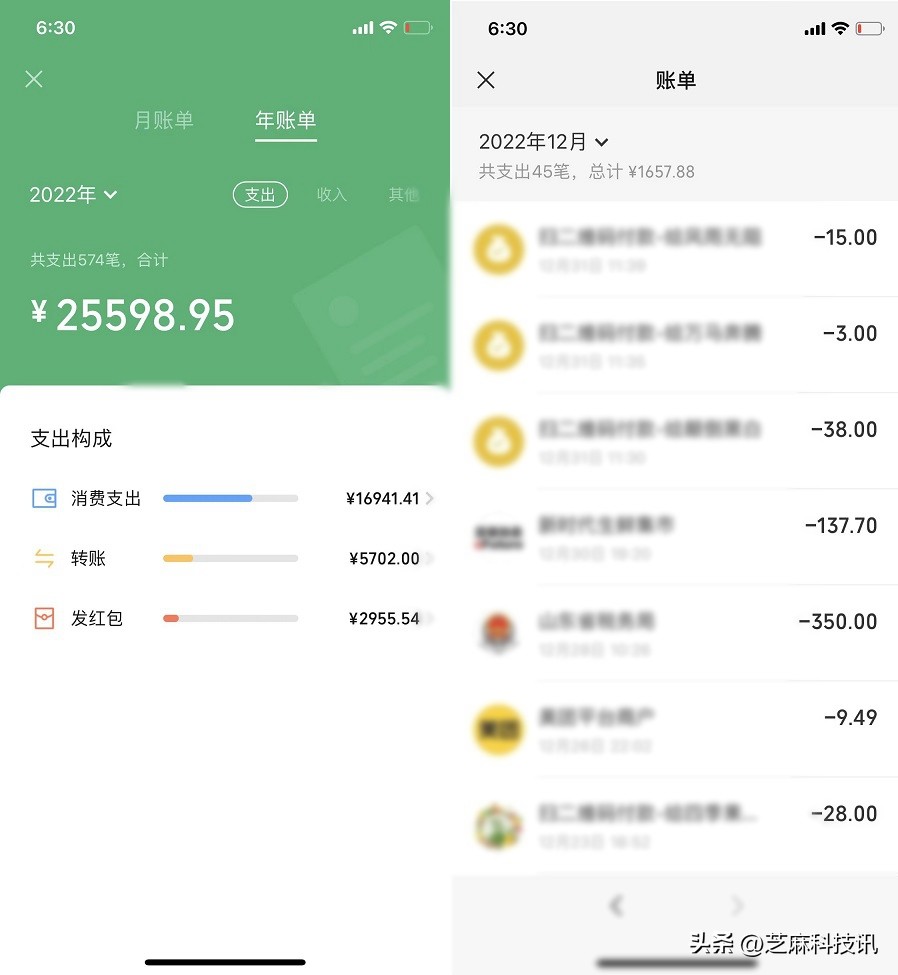
Task: Open the -9.49 transaction
Action: pos(675,728)
